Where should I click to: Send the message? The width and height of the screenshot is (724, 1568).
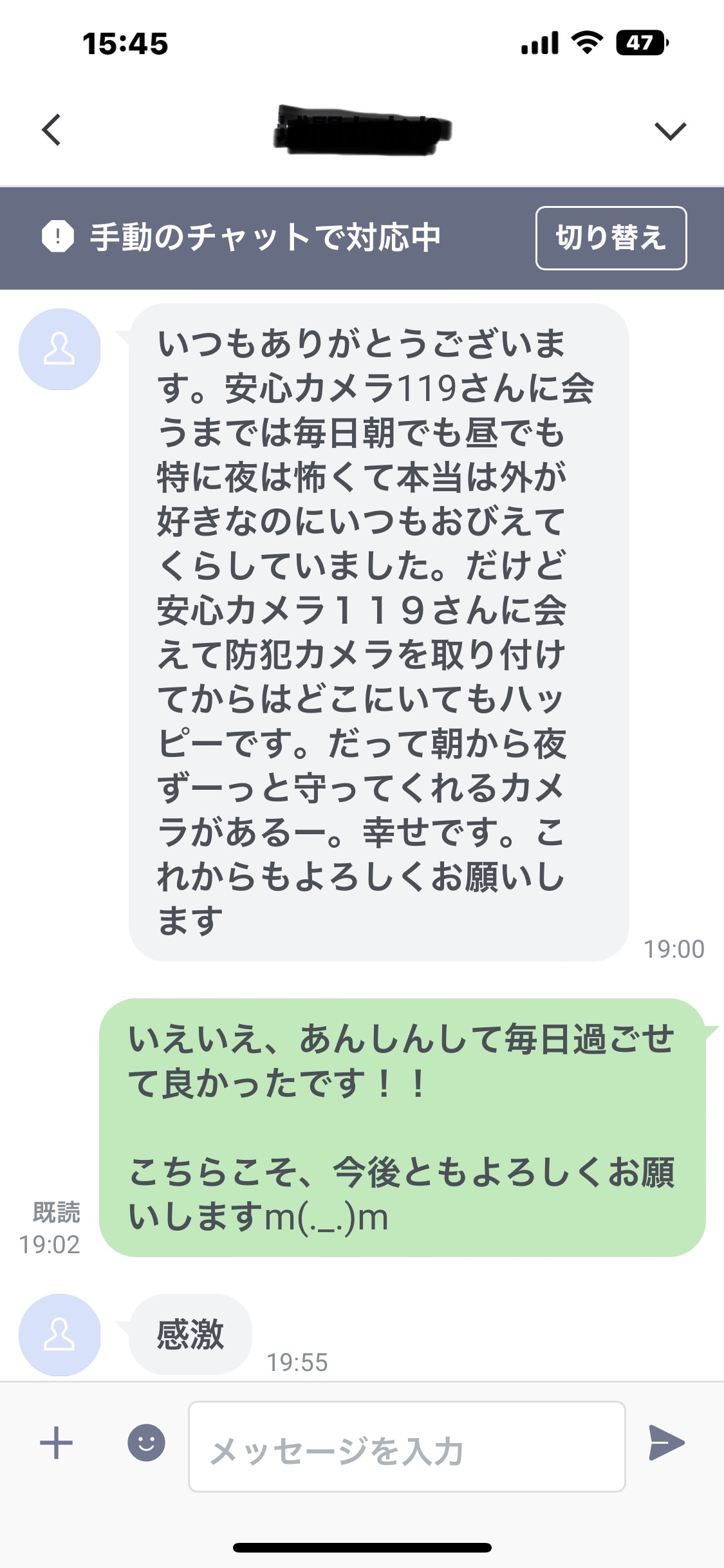click(x=666, y=1442)
